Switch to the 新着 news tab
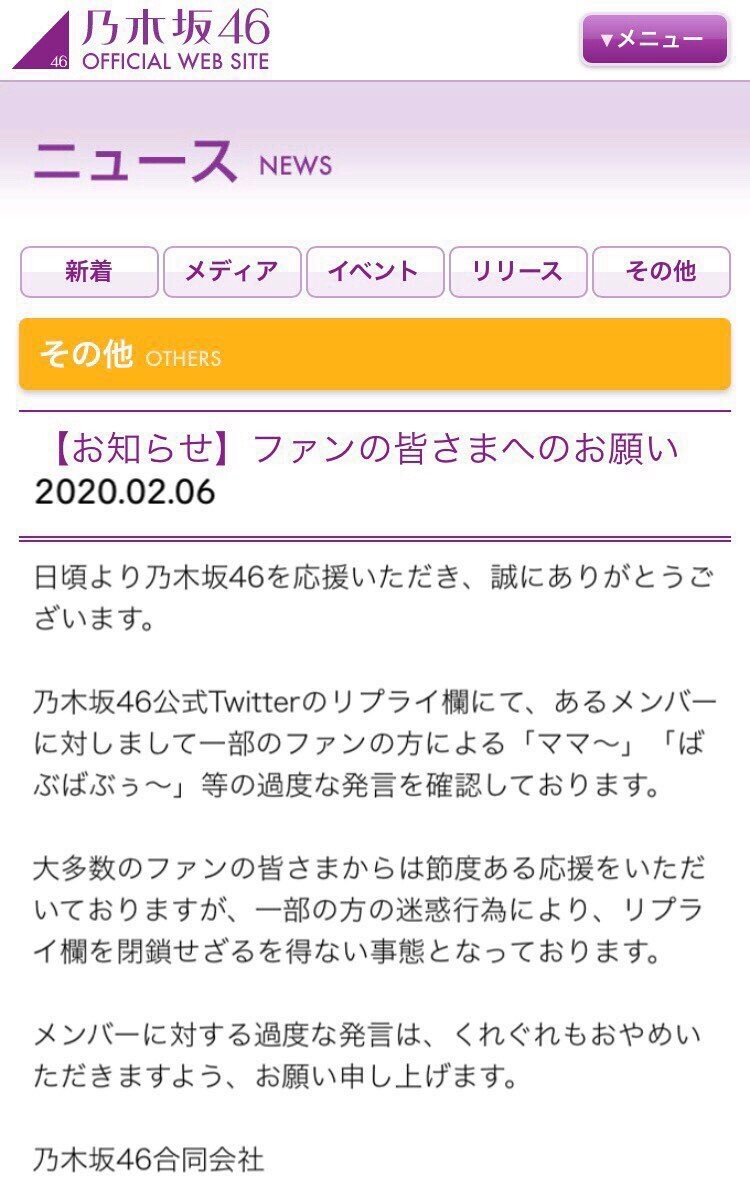The image size is (750, 1189). tap(89, 271)
